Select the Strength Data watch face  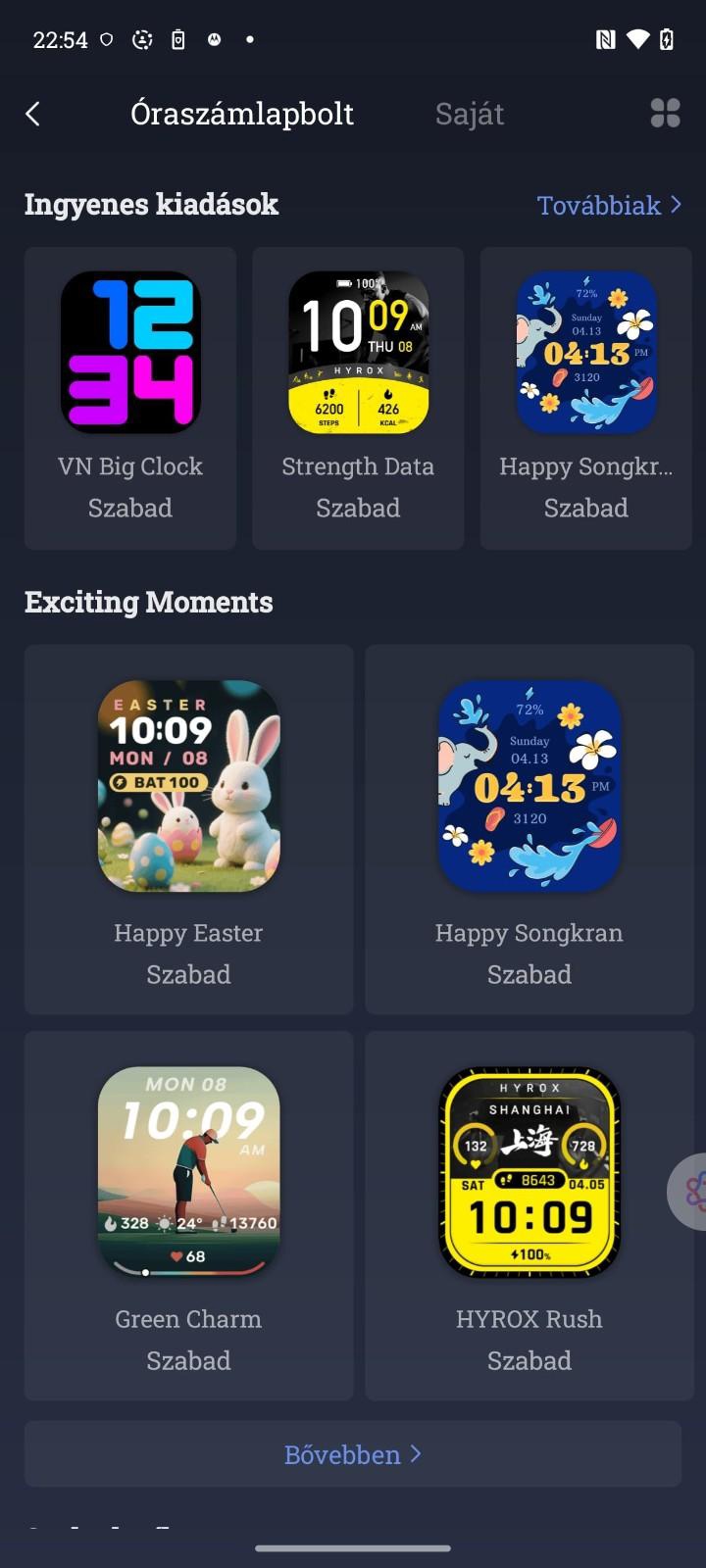pyautogui.click(x=358, y=397)
